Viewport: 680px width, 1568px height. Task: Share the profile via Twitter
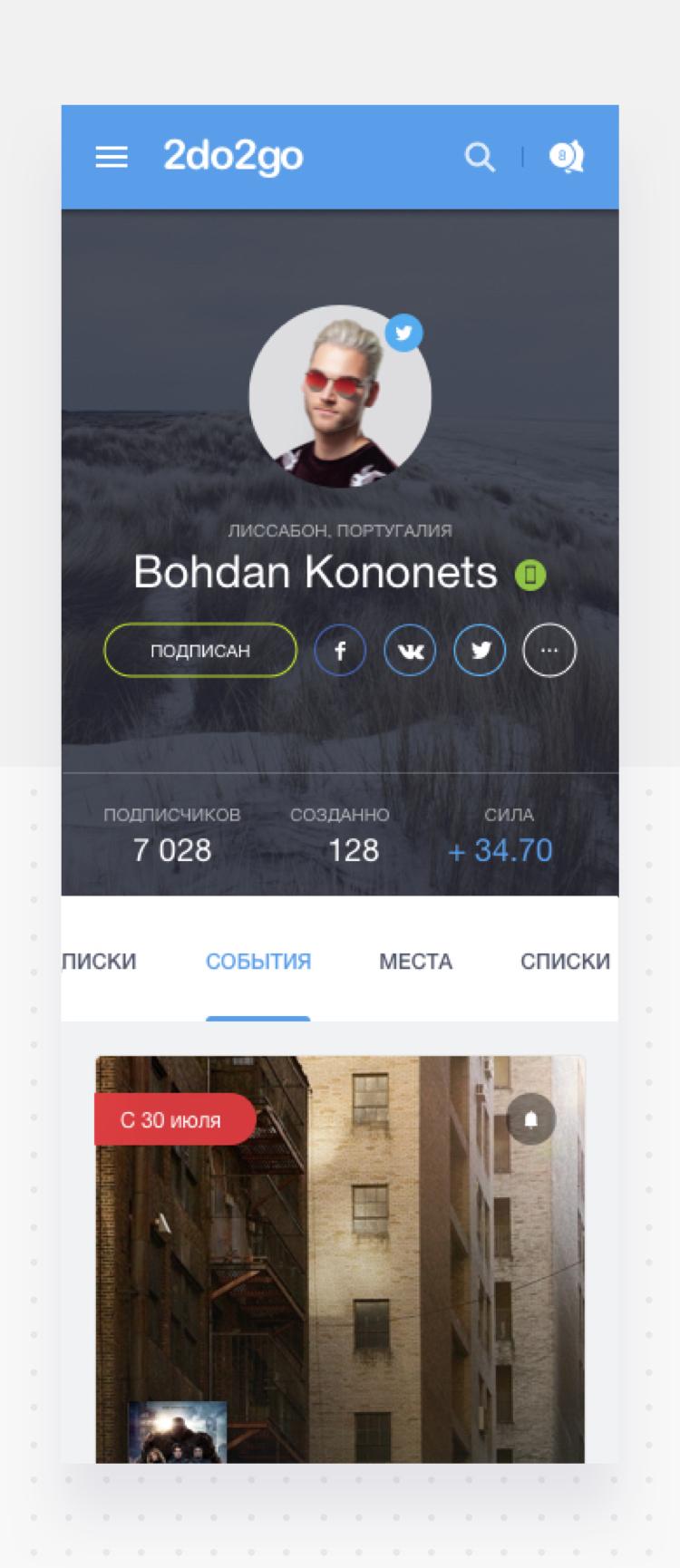click(480, 650)
